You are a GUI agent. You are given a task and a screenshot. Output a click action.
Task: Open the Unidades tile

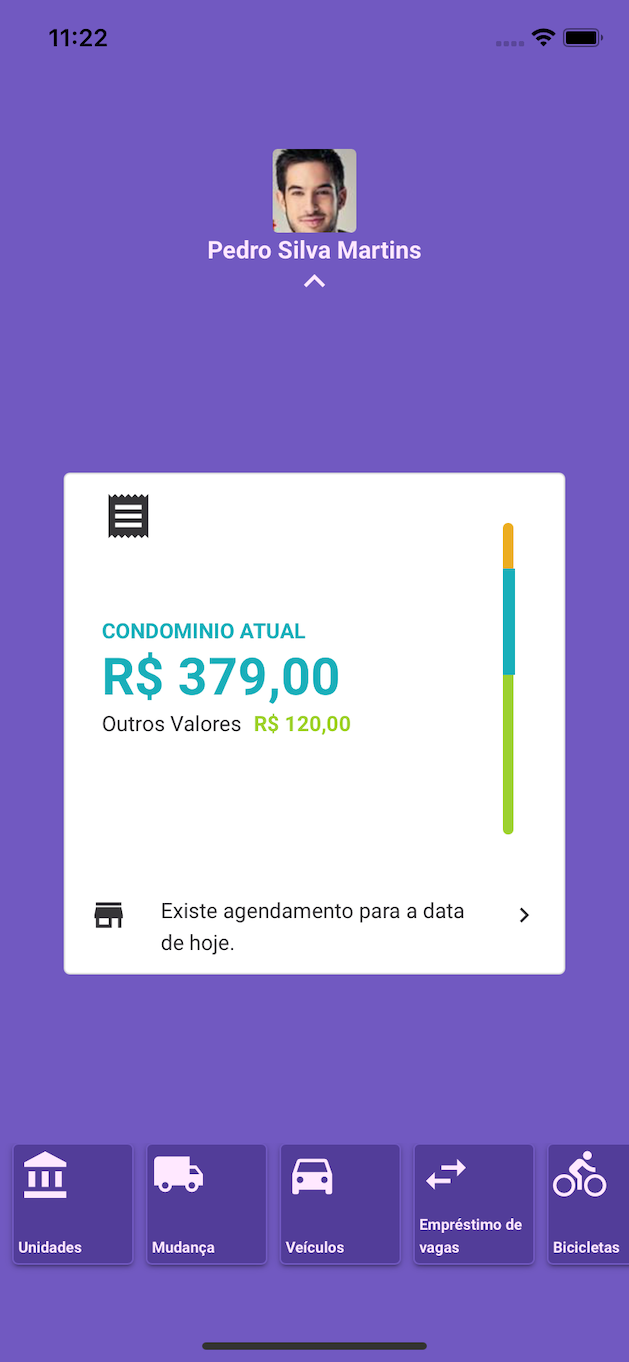[72, 1204]
